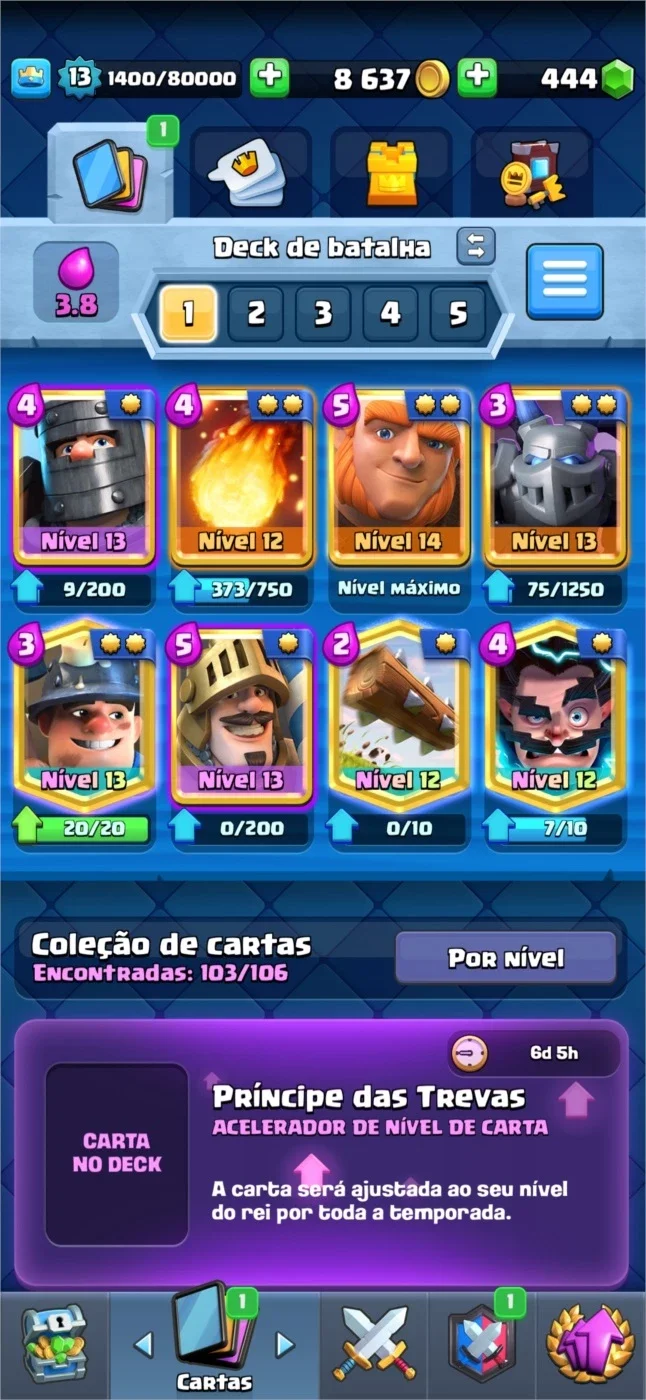Select battle deck slot 2
This screenshot has width=646, height=1400.
[256, 314]
